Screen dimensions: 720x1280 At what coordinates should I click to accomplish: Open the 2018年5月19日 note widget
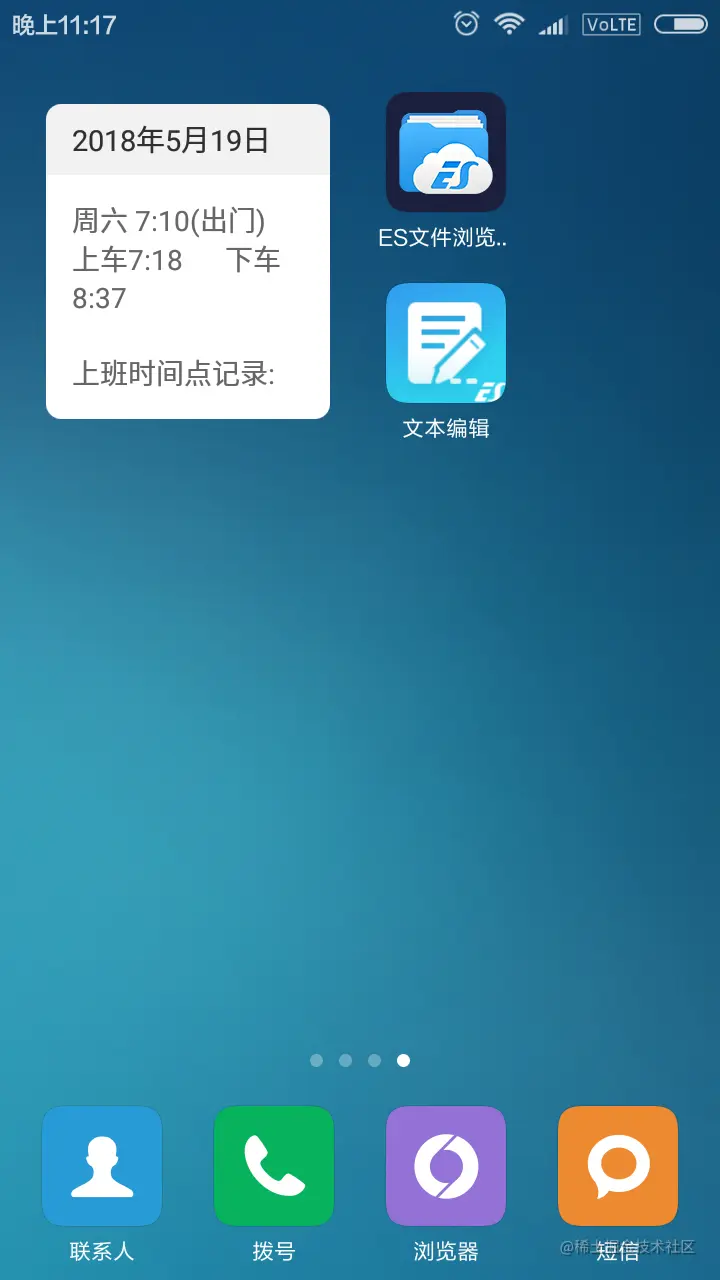pos(188,262)
